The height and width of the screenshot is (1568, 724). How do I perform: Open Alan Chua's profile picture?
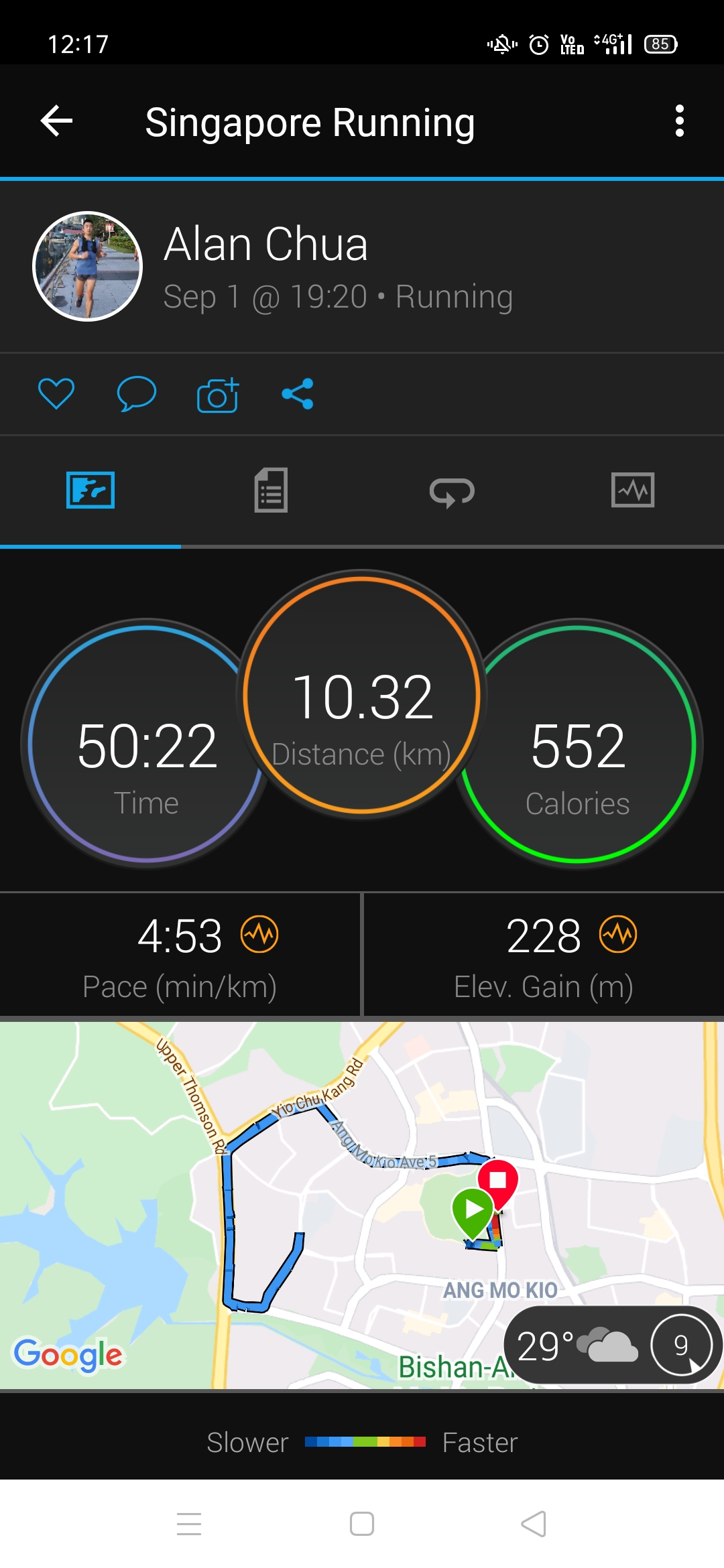coord(88,266)
